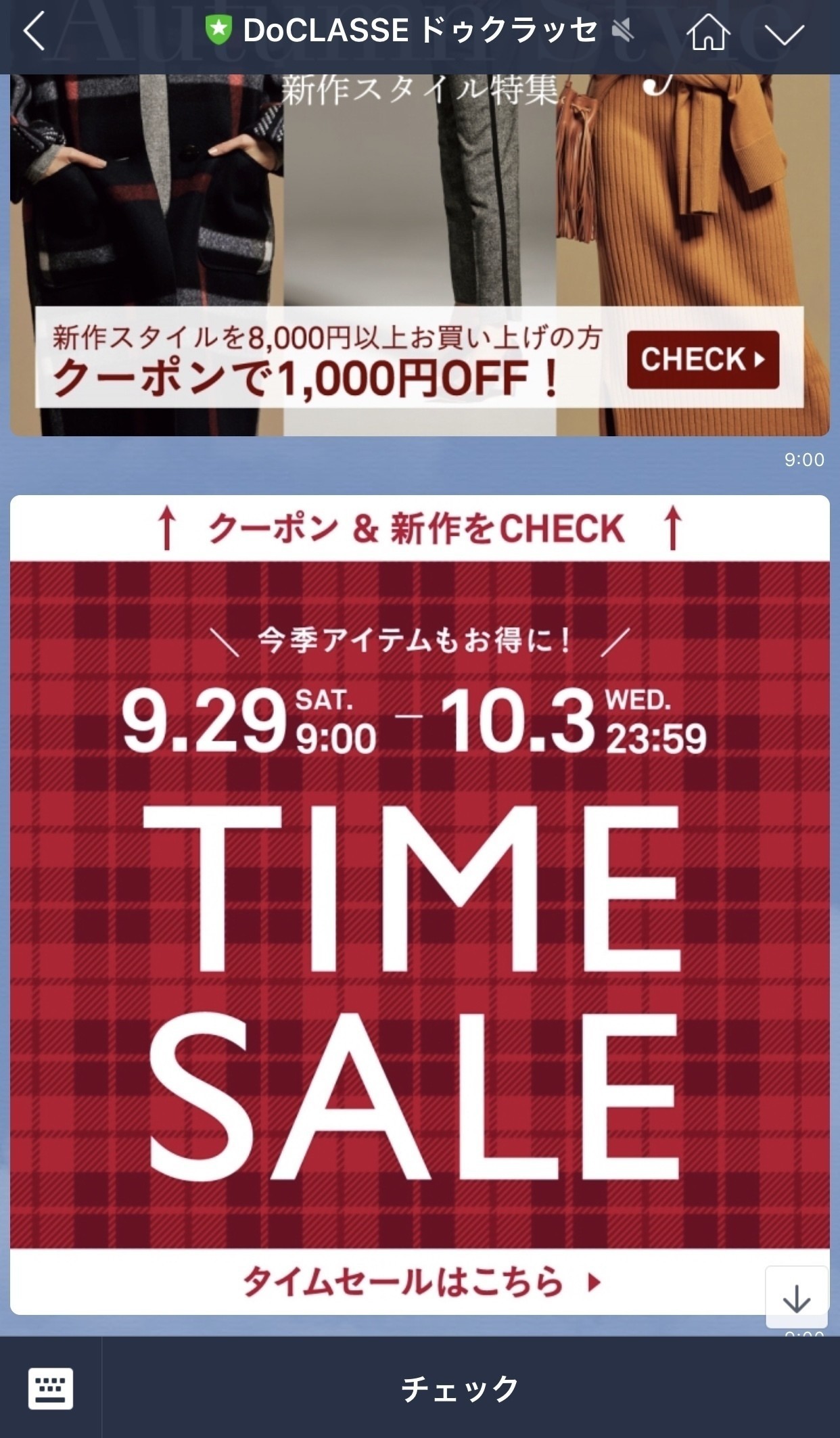Viewport: 840px width, 1438px height.
Task: Select the チェック menu button
Action: (460, 1389)
